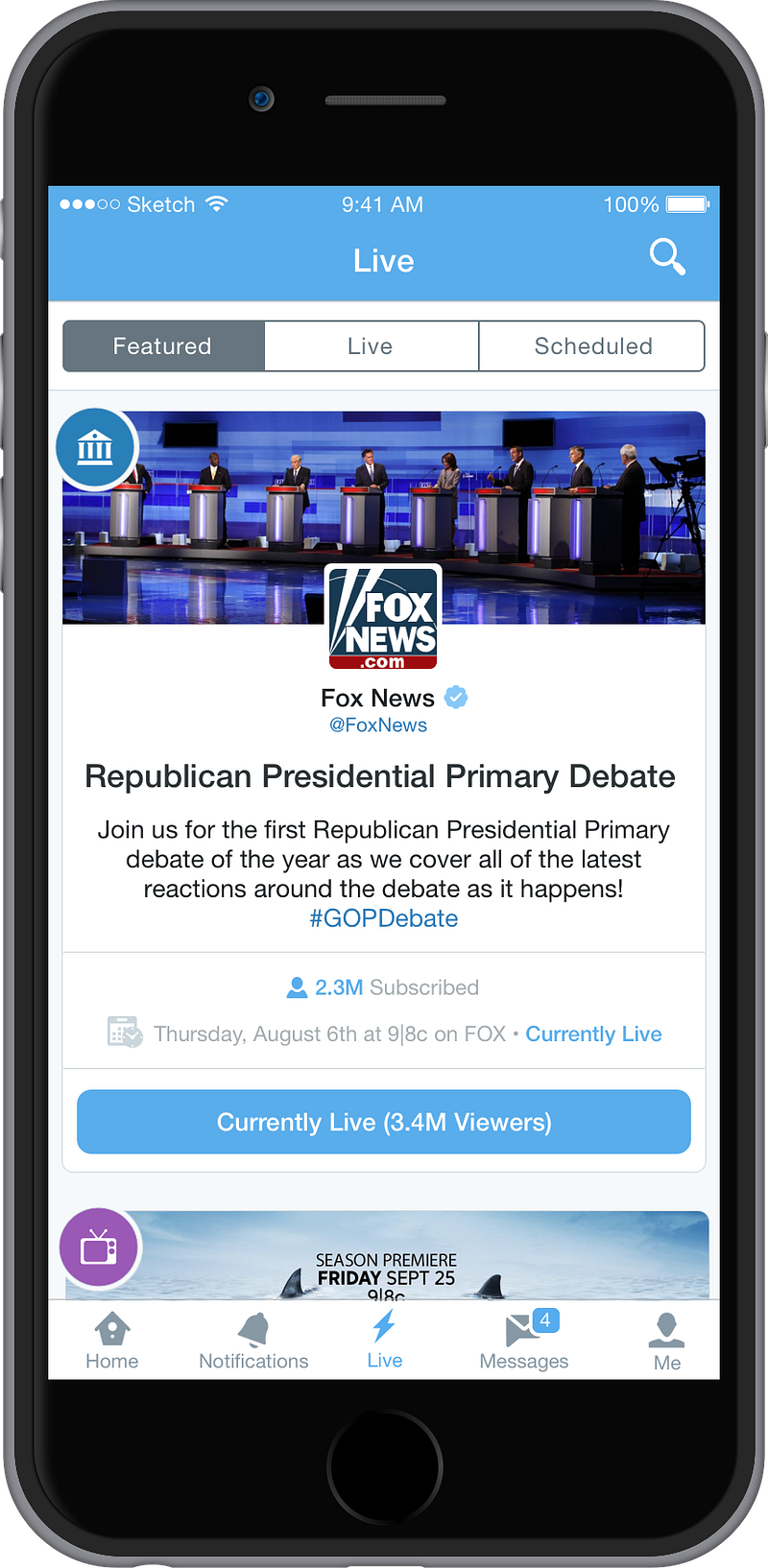The height and width of the screenshot is (1568, 768).
Task: Show the Scheduled segment
Action: pos(592,346)
